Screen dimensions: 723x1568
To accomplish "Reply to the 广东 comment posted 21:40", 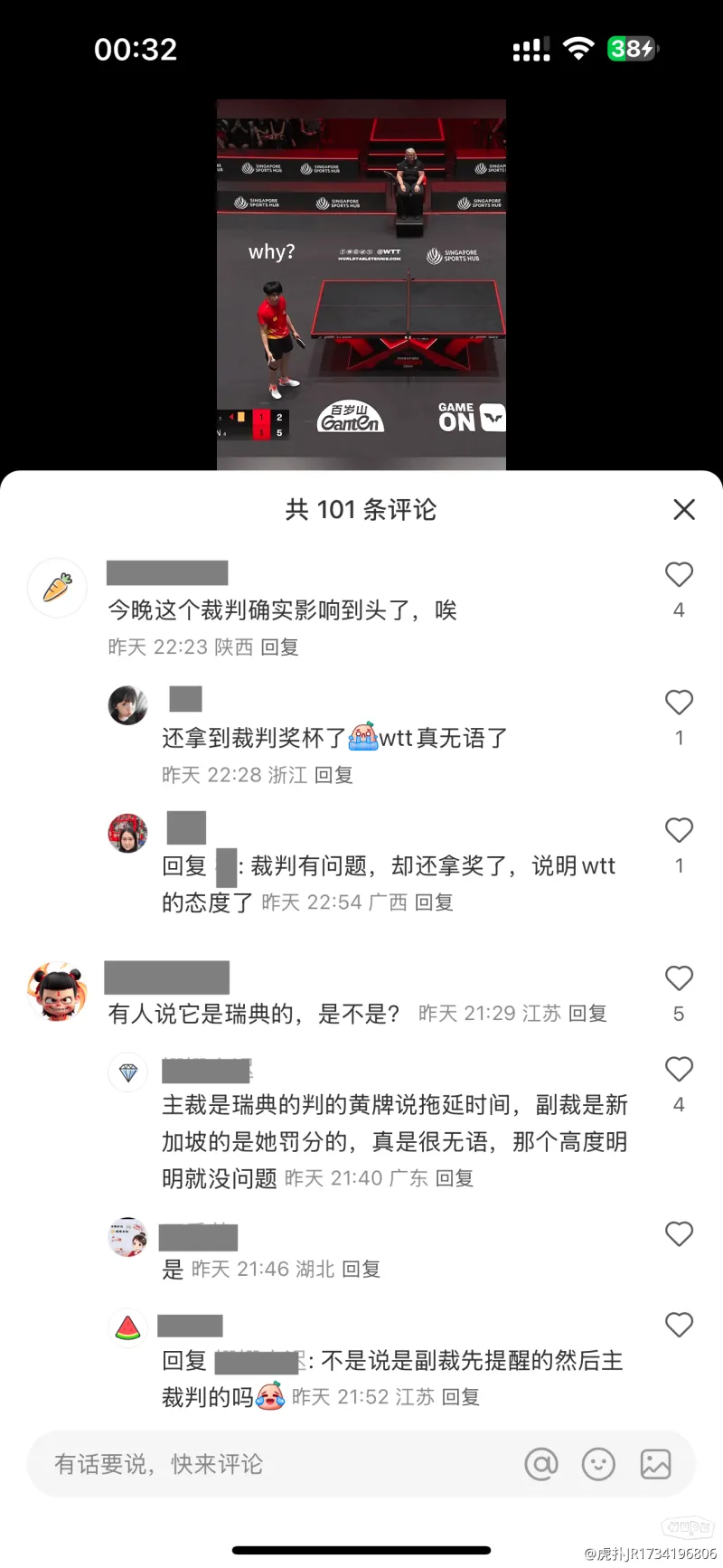I will pos(455,1178).
